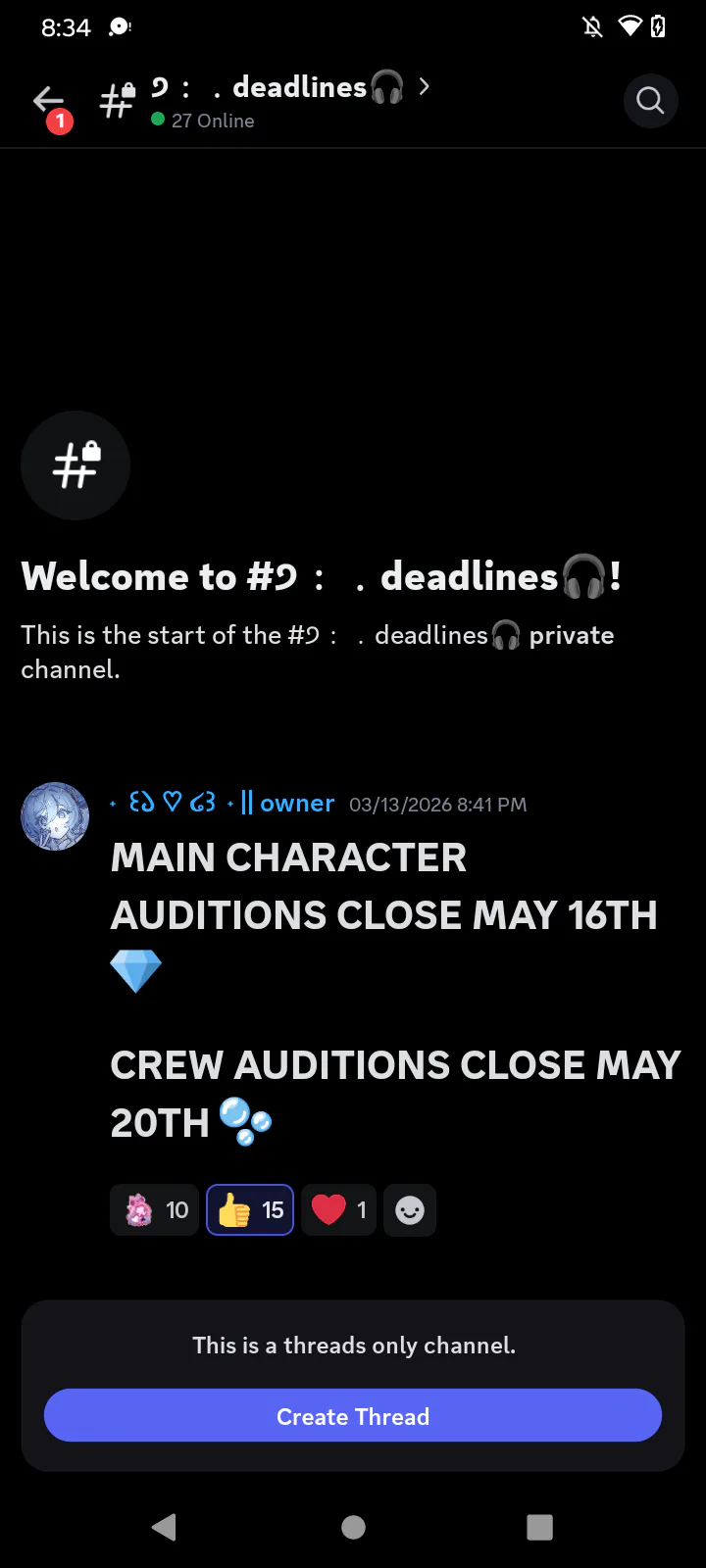
Task: Open recent apps from the navigation bar
Action: [x=539, y=1527]
